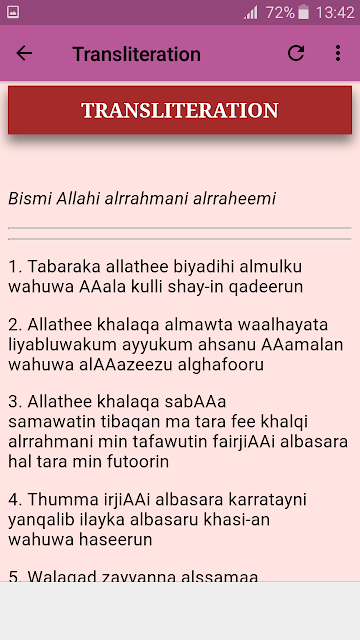360x640 pixels.
Task: Open the three-dot overflow menu
Action: click(x=338, y=53)
